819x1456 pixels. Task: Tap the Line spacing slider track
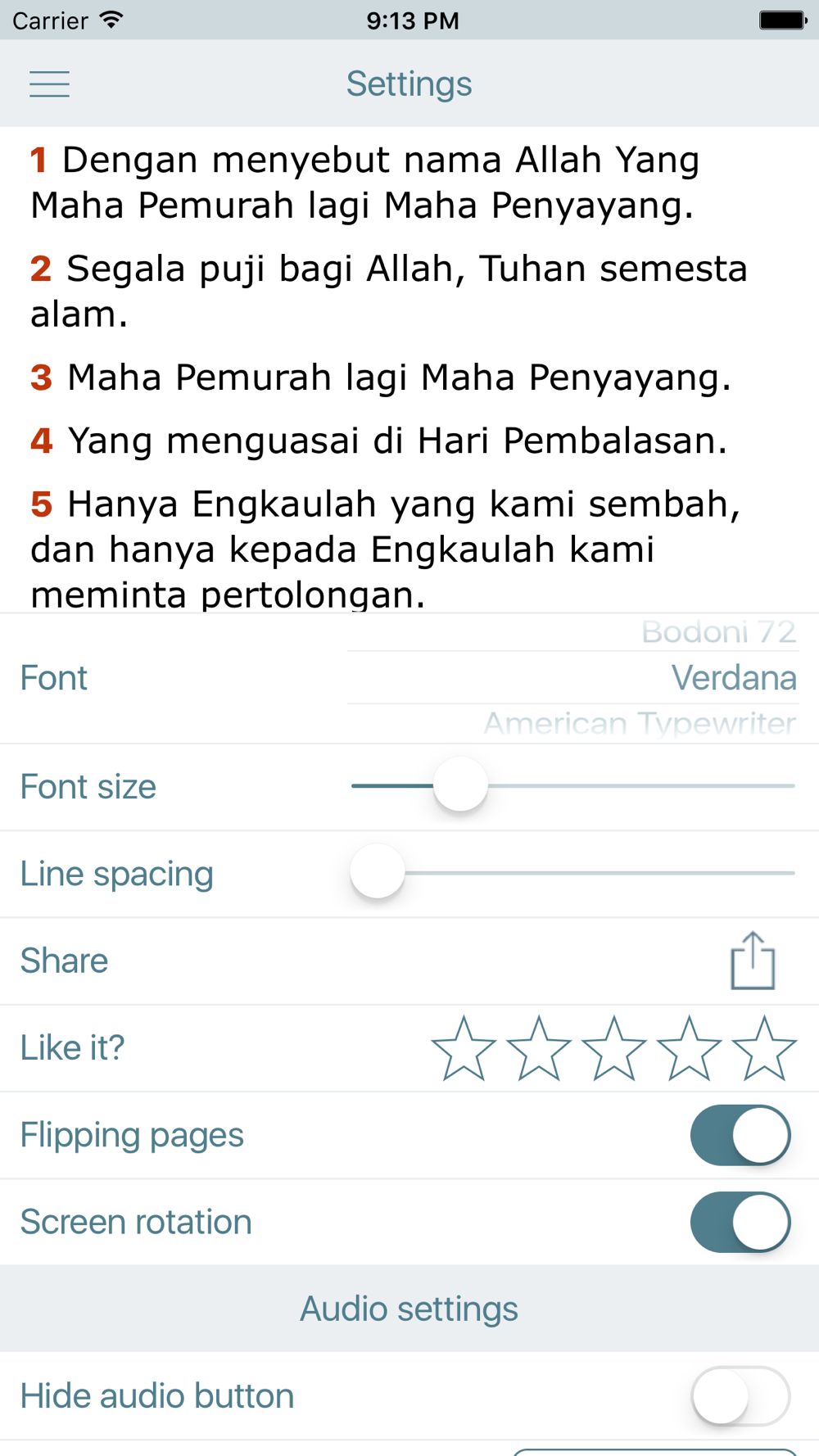point(573,873)
